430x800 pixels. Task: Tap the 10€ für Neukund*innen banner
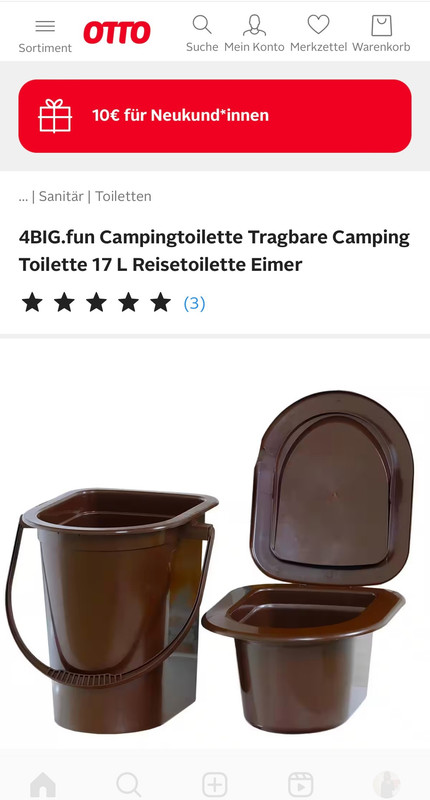coord(215,116)
